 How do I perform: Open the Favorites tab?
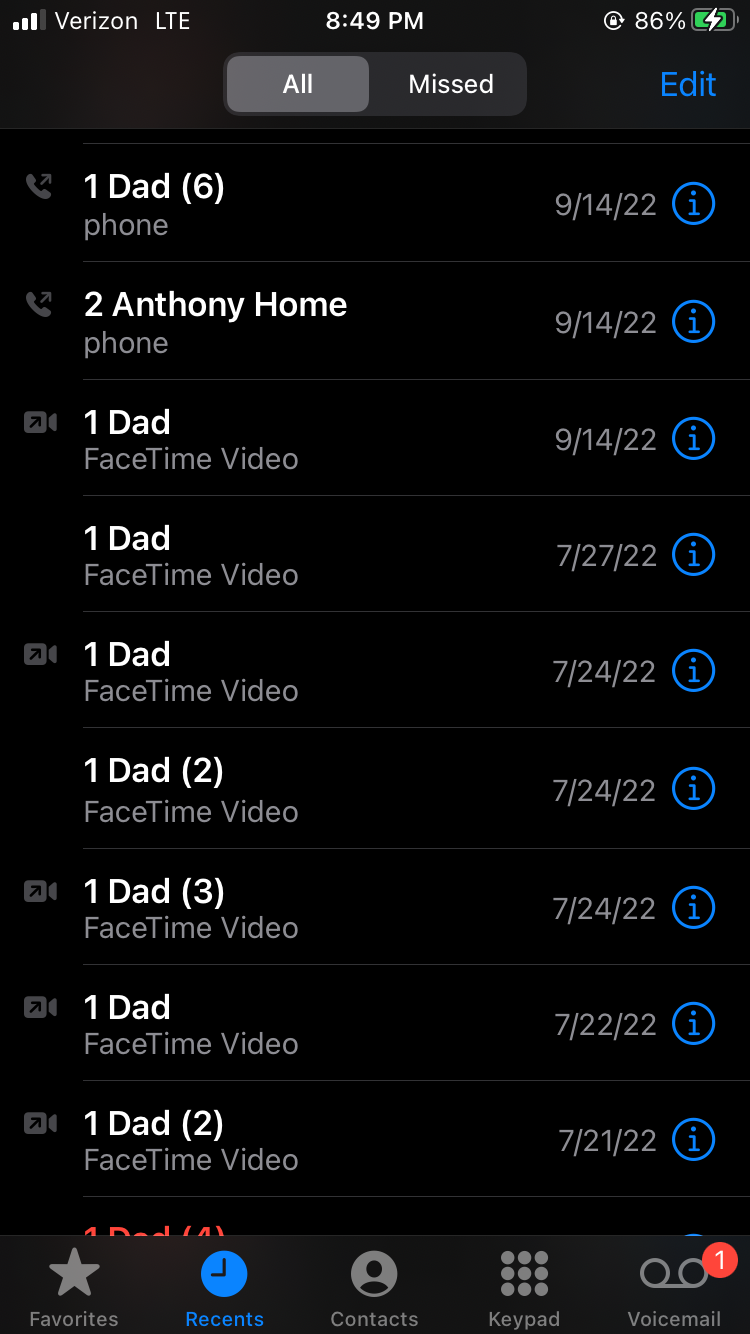pyautogui.click(x=74, y=1288)
